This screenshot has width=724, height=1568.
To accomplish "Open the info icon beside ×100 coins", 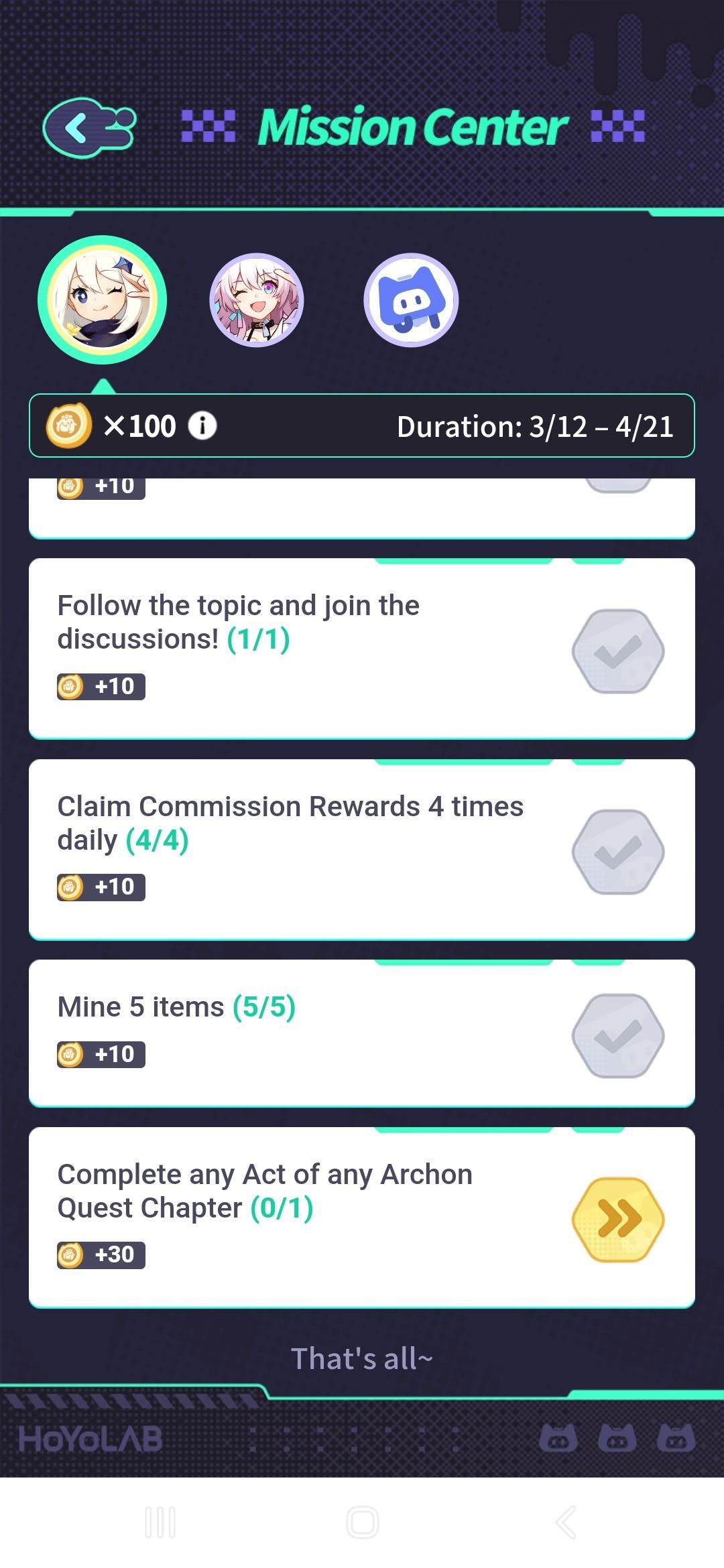I will point(202,426).
